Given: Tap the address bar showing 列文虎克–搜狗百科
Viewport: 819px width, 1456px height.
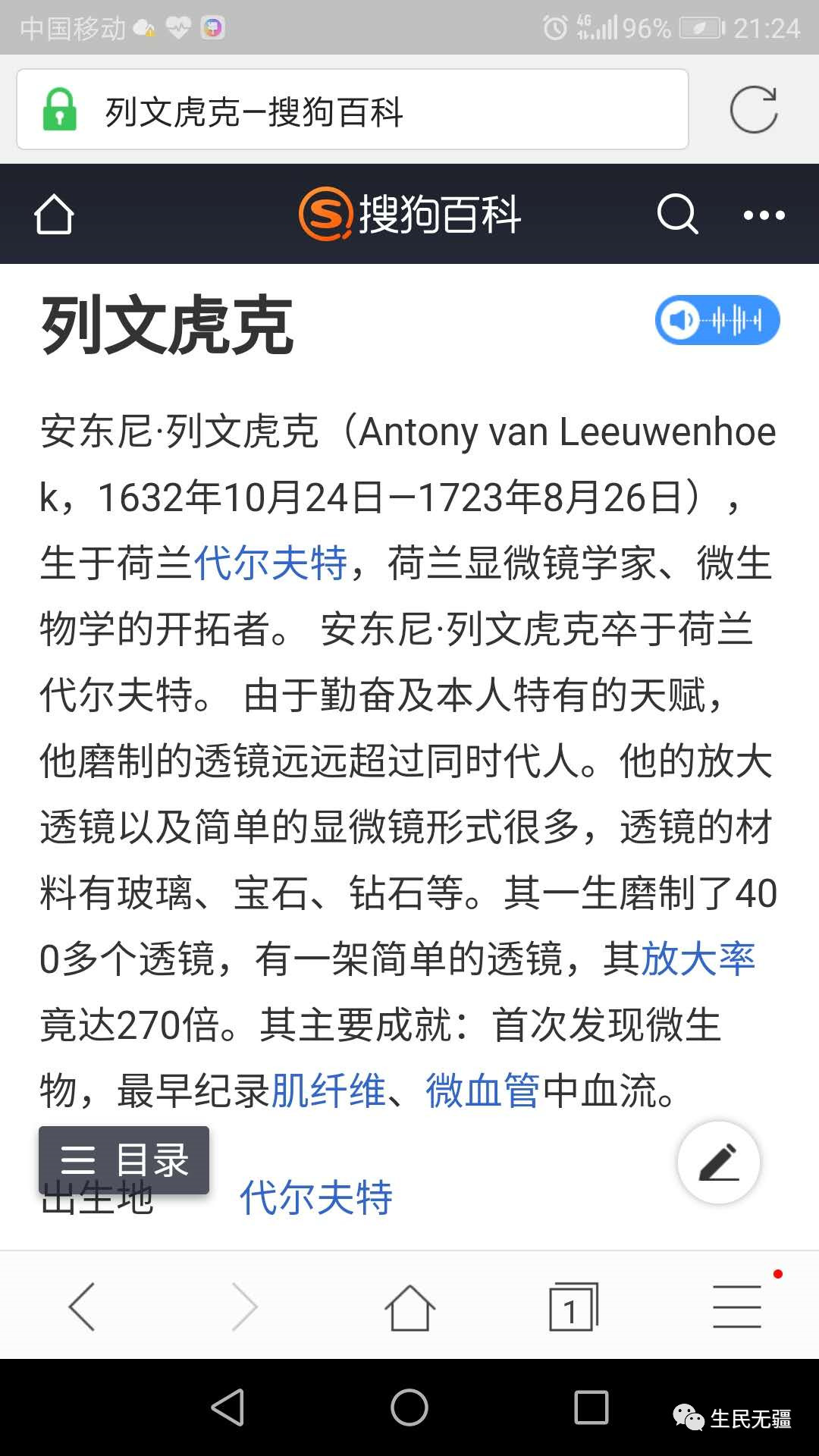Looking at the screenshot, I should (353, 109).
